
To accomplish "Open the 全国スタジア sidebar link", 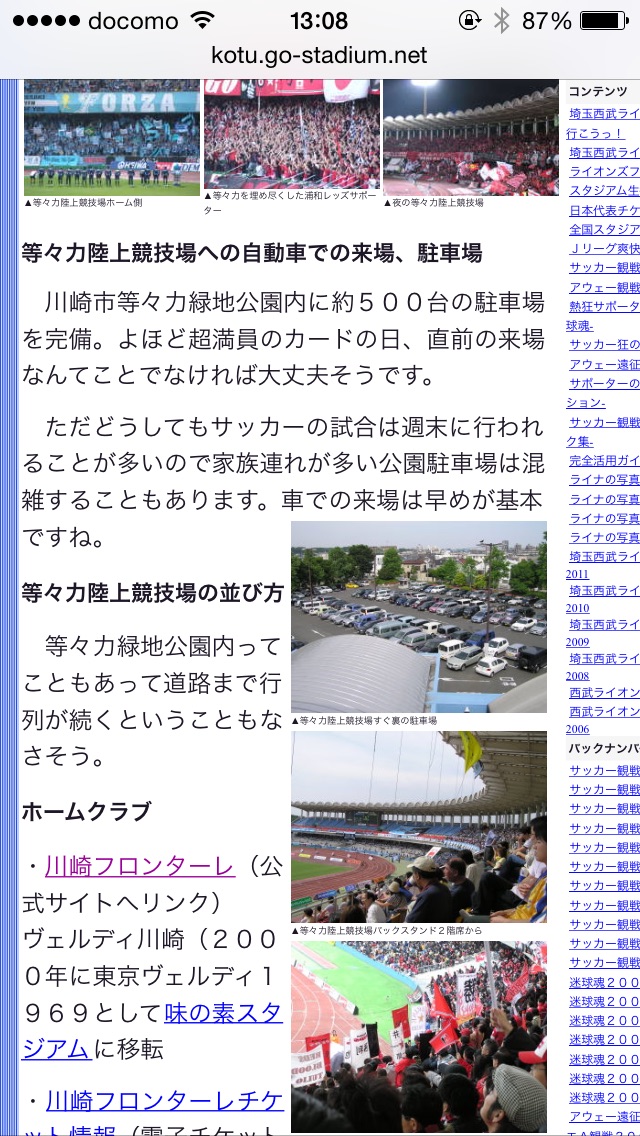I will coord(604,229).
